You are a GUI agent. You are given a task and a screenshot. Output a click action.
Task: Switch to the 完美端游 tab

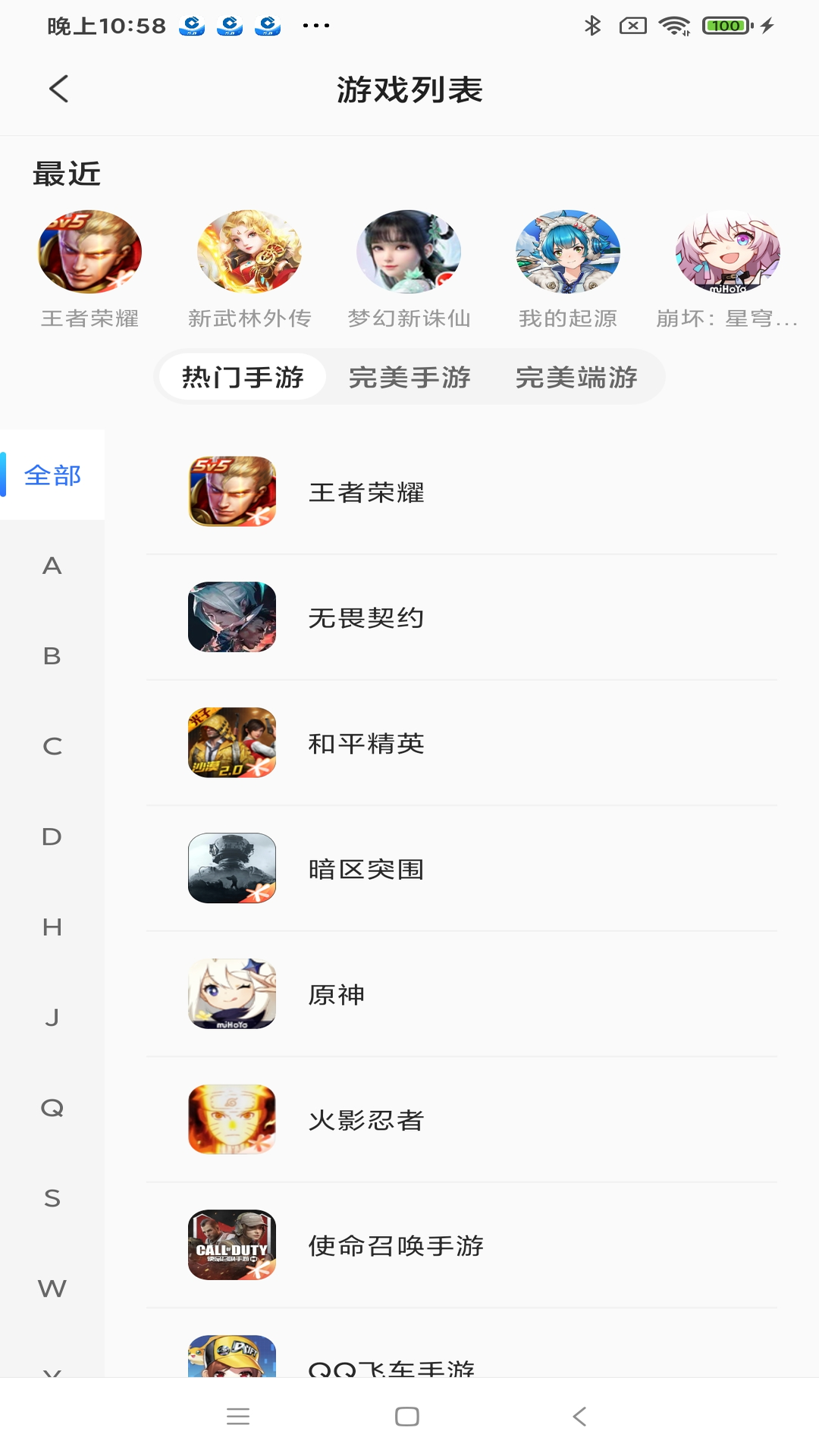coord(576,377)
